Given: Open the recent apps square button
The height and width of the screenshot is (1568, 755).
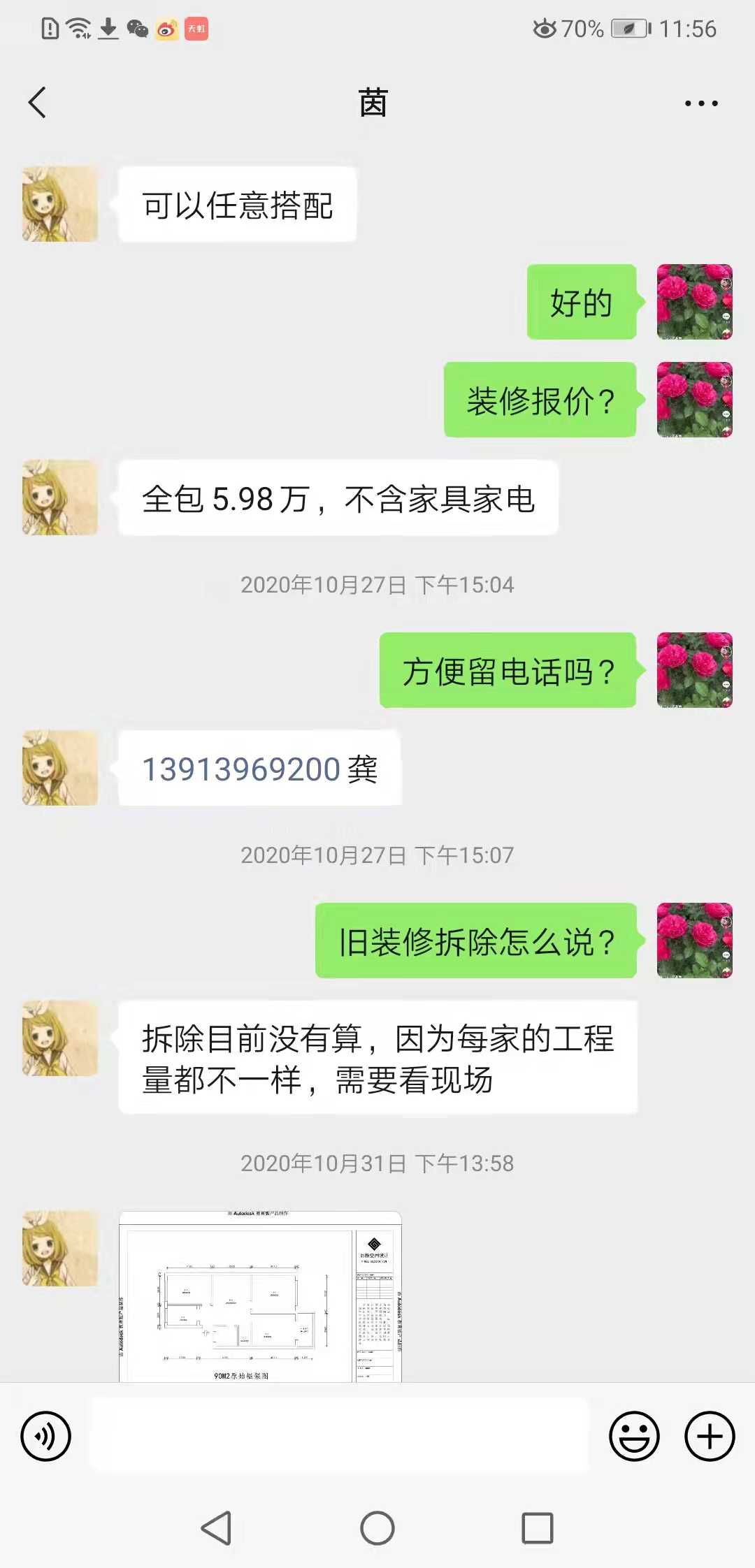Looking at the screenshot, I should 537,1528.
